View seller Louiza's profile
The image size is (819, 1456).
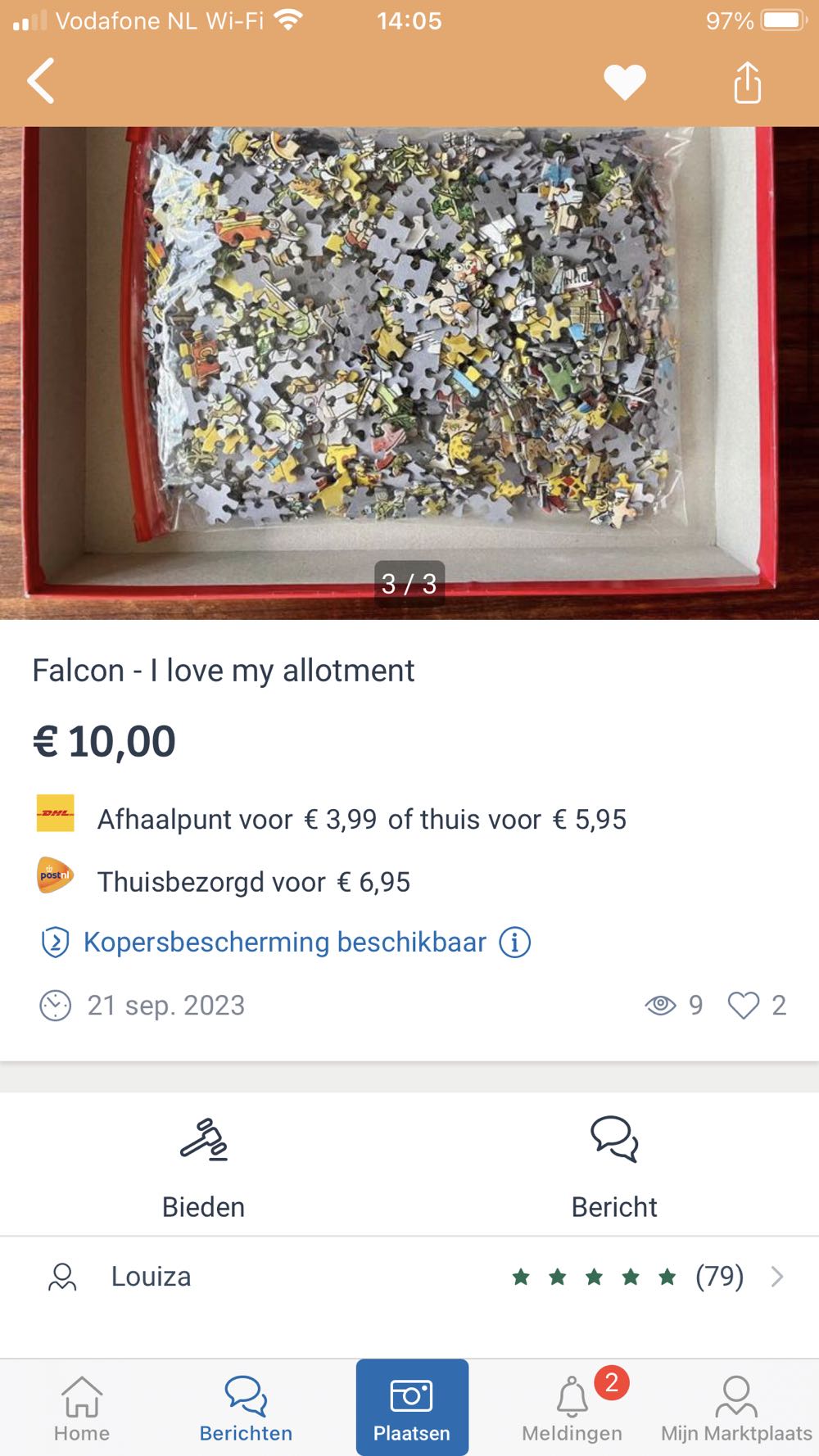pos(409,1277)
